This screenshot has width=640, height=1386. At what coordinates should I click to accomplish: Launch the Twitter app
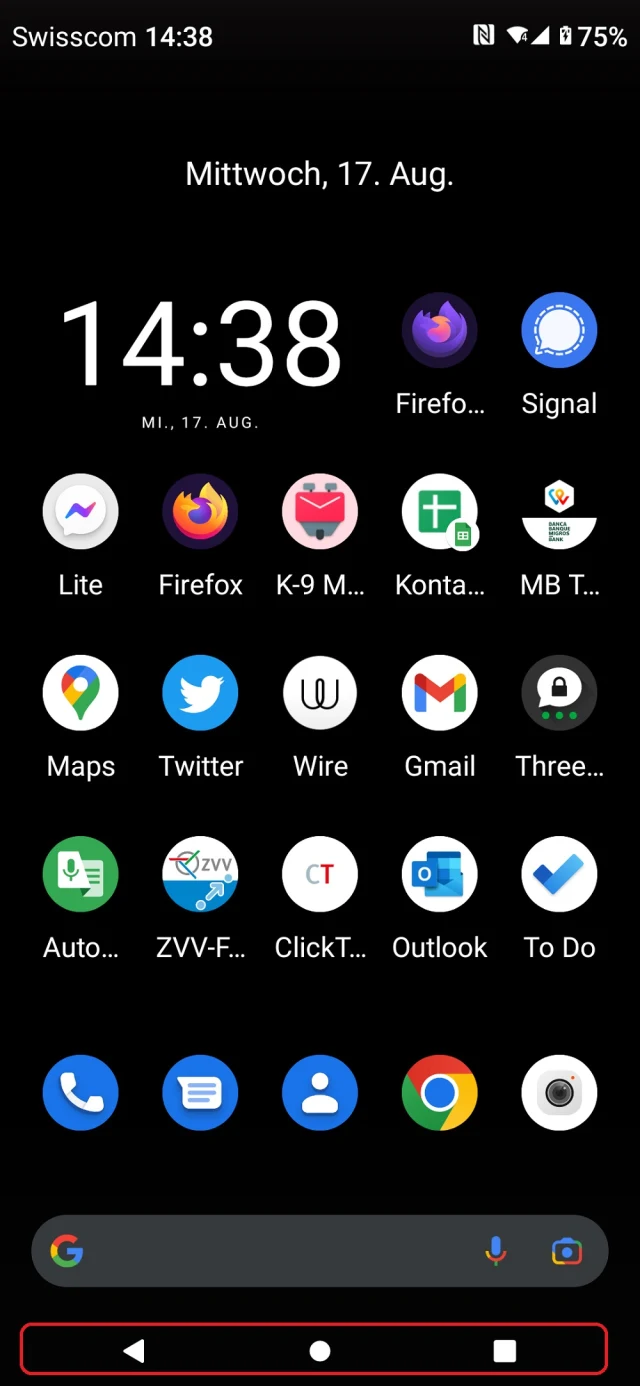[x=200, y=693]
